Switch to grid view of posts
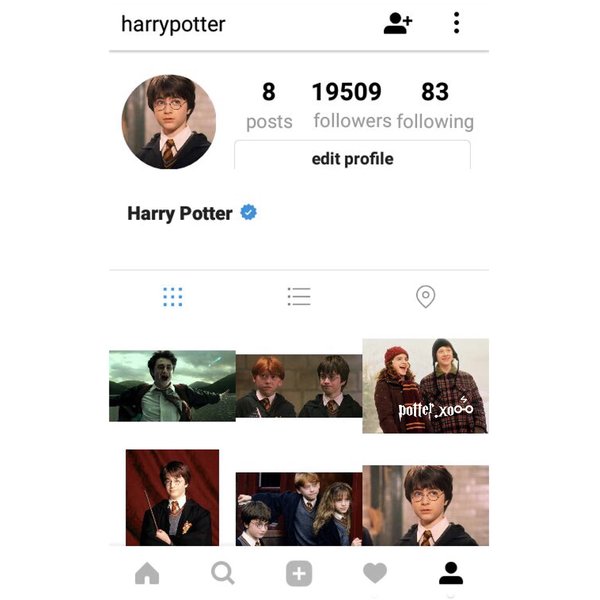Viewport: 600px width, 600px height. [172, 297]
